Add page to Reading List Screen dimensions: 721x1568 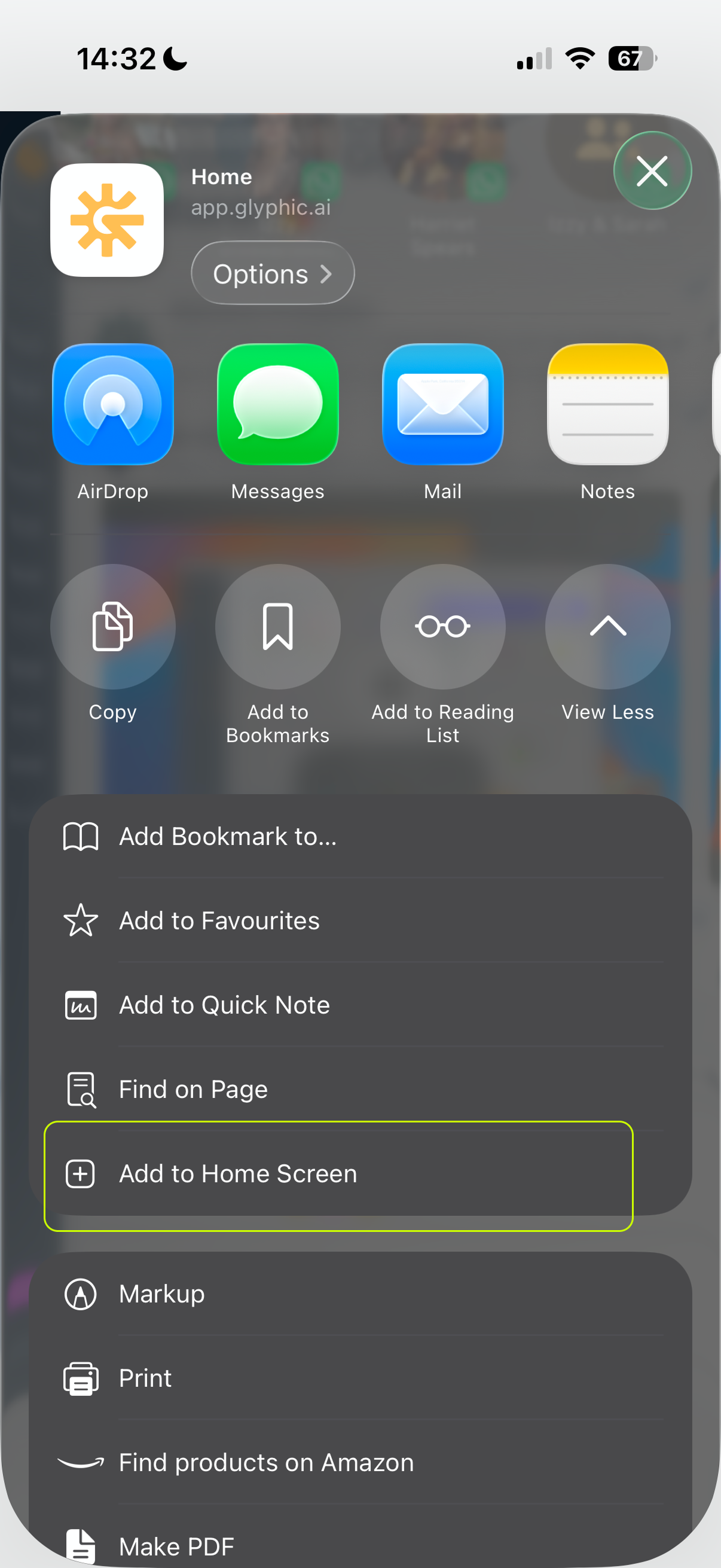tap(442, 626)
